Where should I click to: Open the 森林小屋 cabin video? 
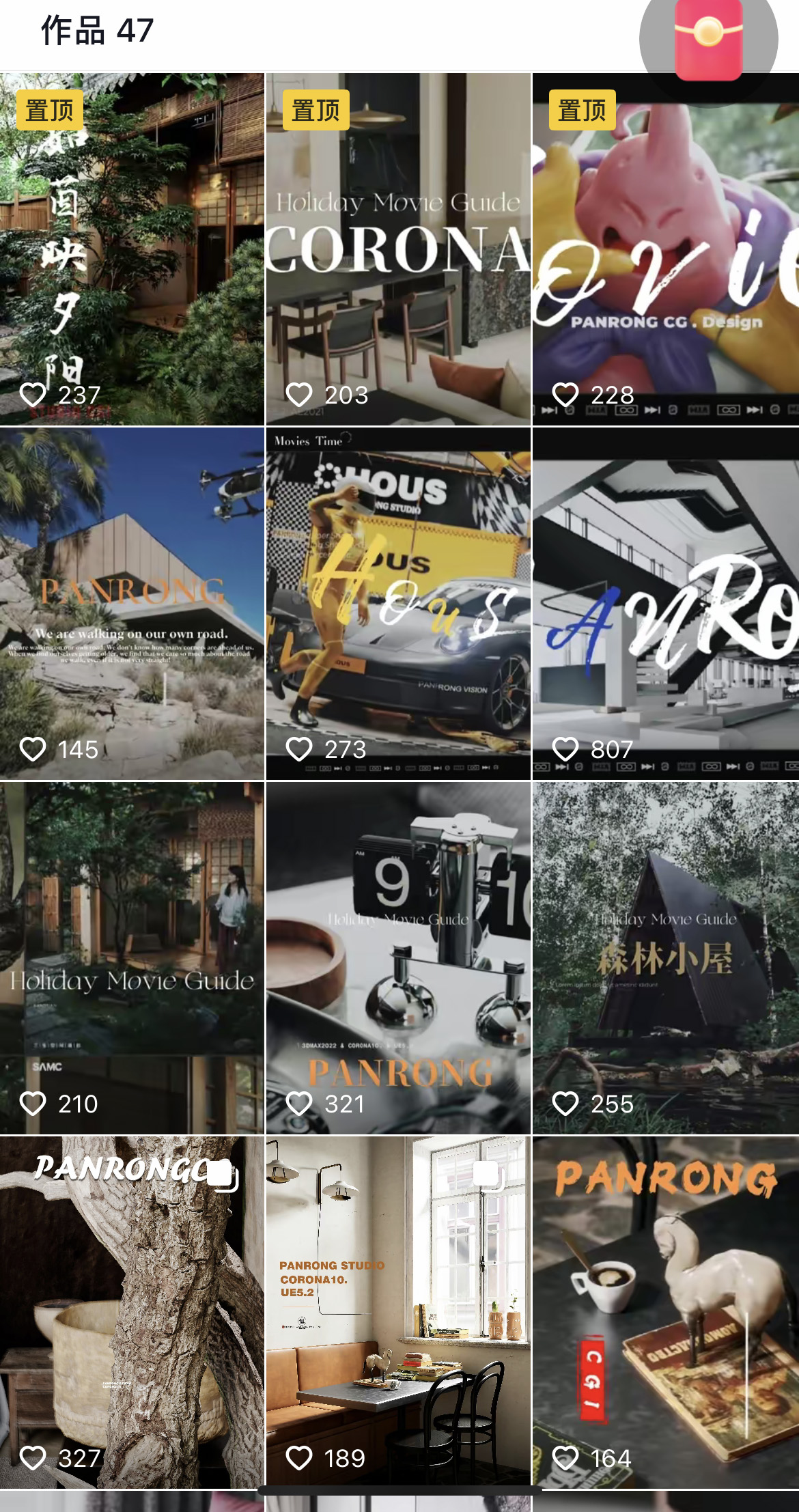tap(665, 958)
